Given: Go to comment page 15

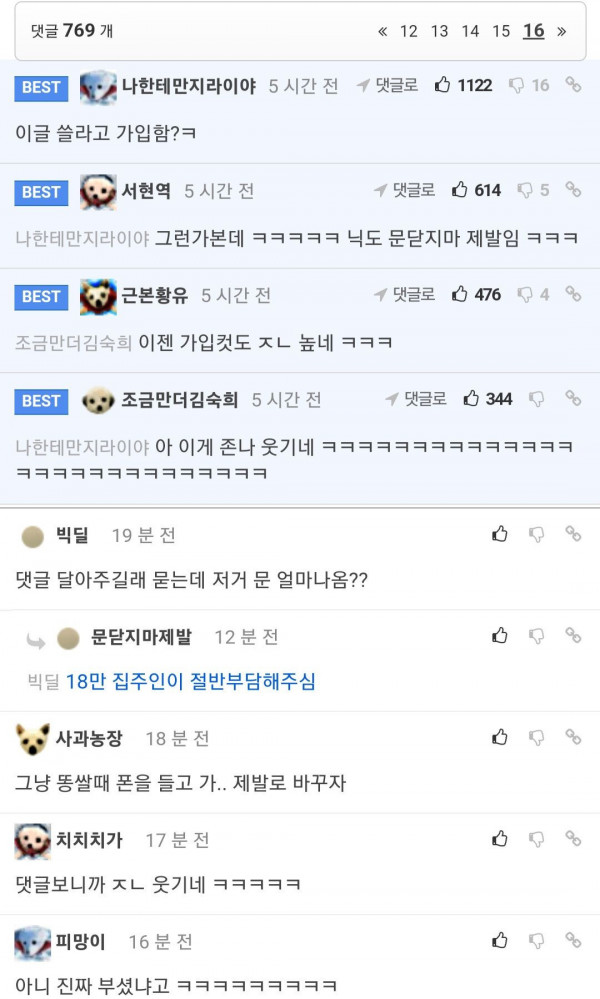Looking at the screenshot, I should 501,31.
